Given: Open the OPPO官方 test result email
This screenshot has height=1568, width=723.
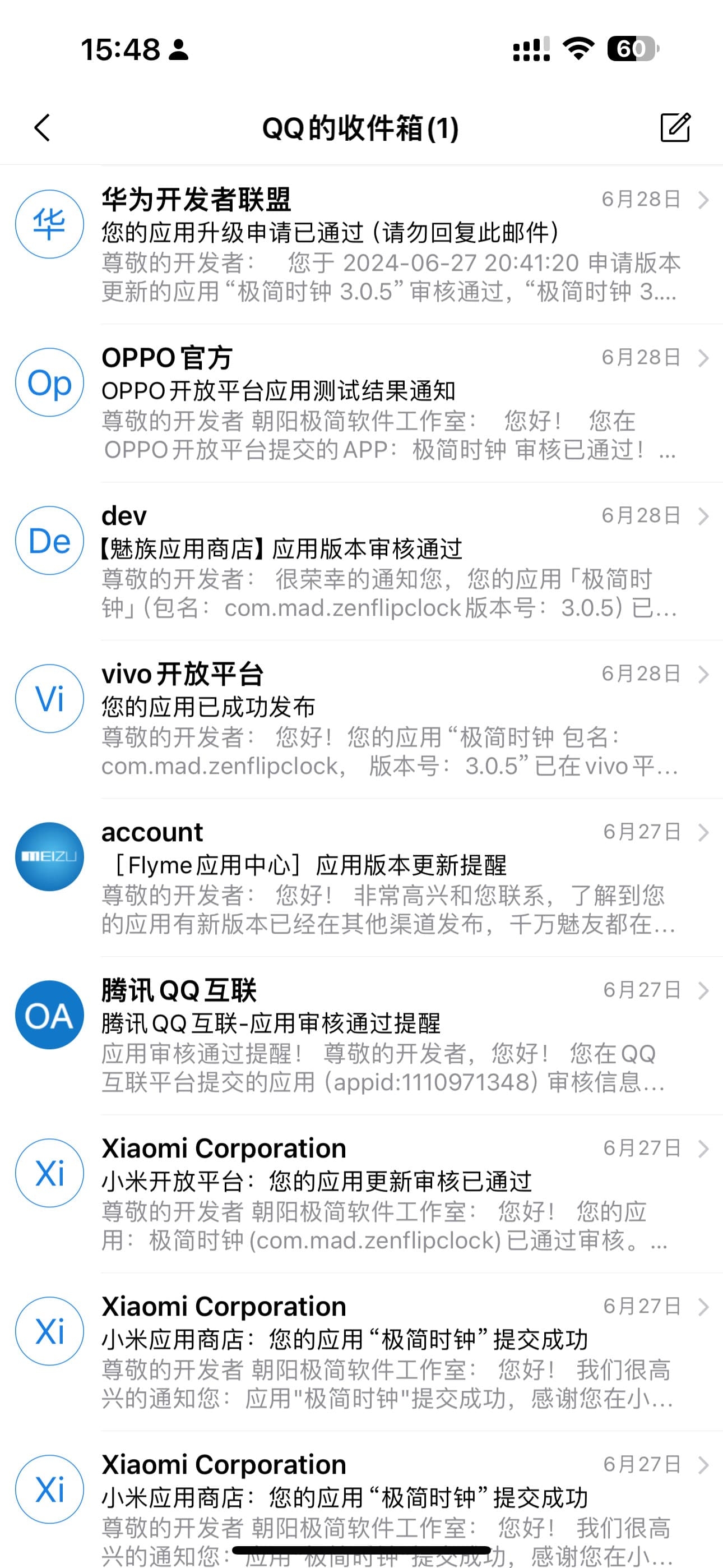Looking at the screenshot, I should coord(390,403).
